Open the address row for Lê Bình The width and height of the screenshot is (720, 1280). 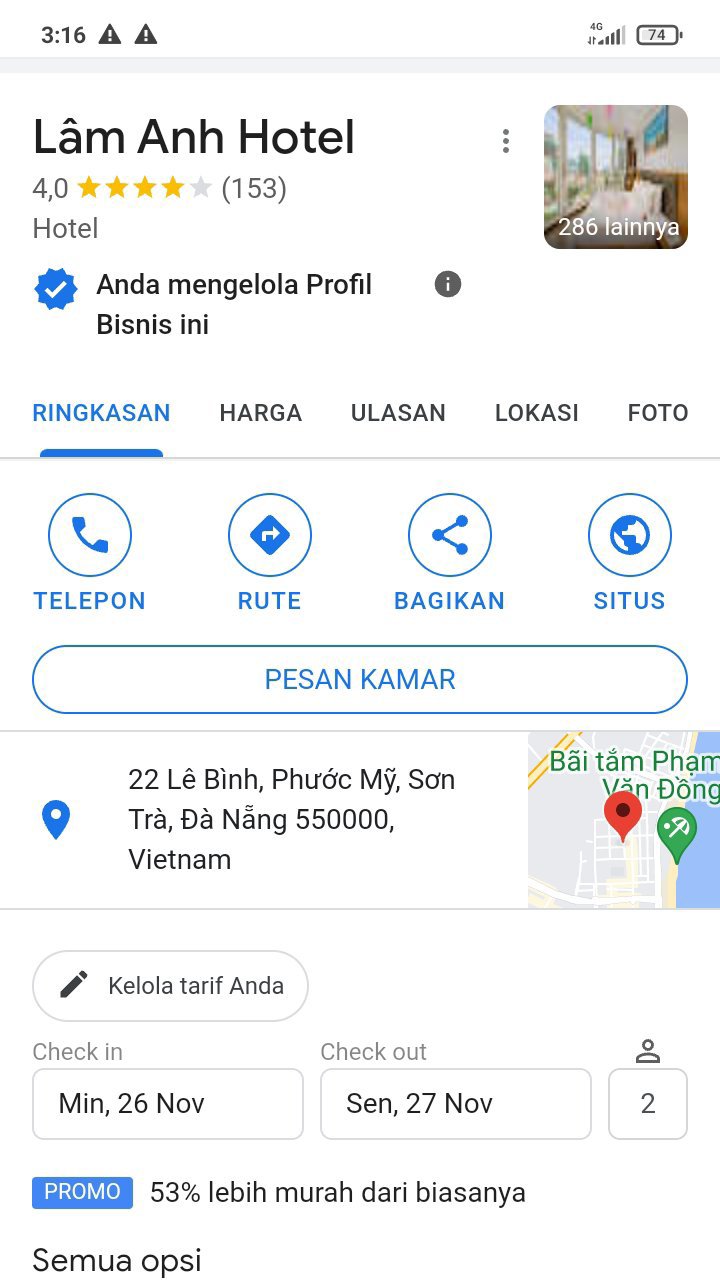point(290,819)
